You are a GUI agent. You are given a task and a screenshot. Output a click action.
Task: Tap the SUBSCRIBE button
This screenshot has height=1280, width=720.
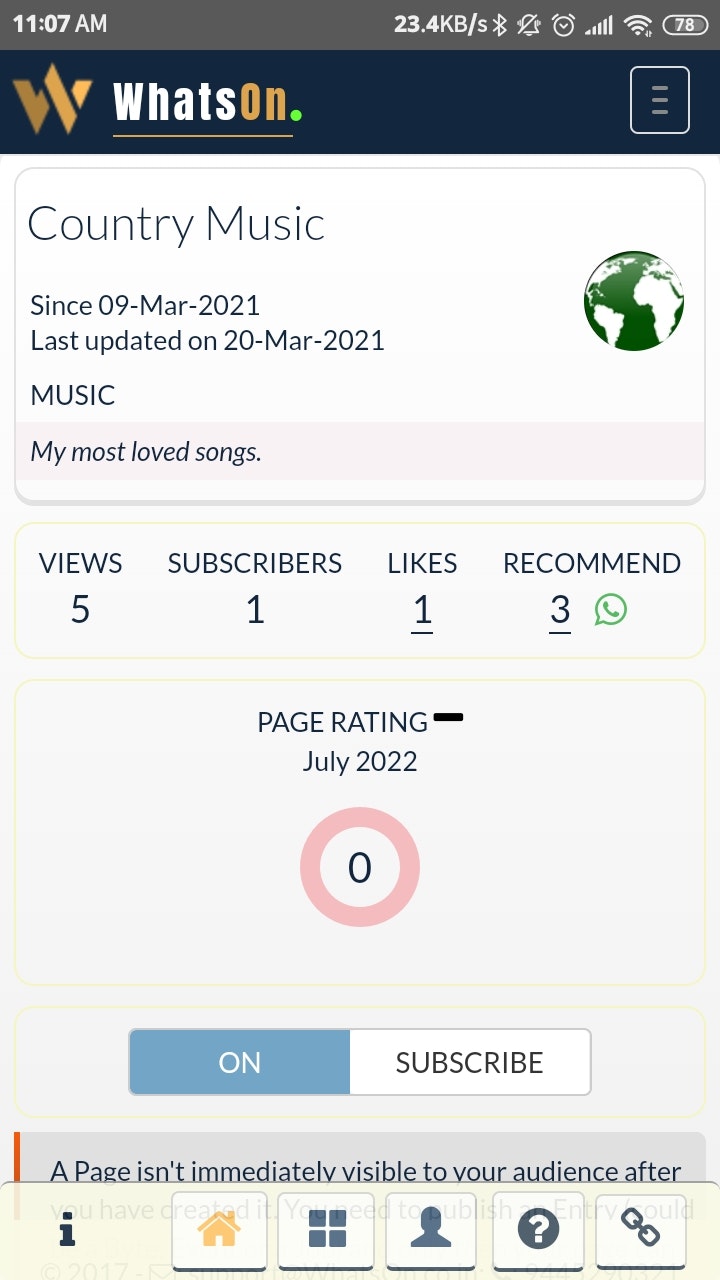click(470, 1062)
